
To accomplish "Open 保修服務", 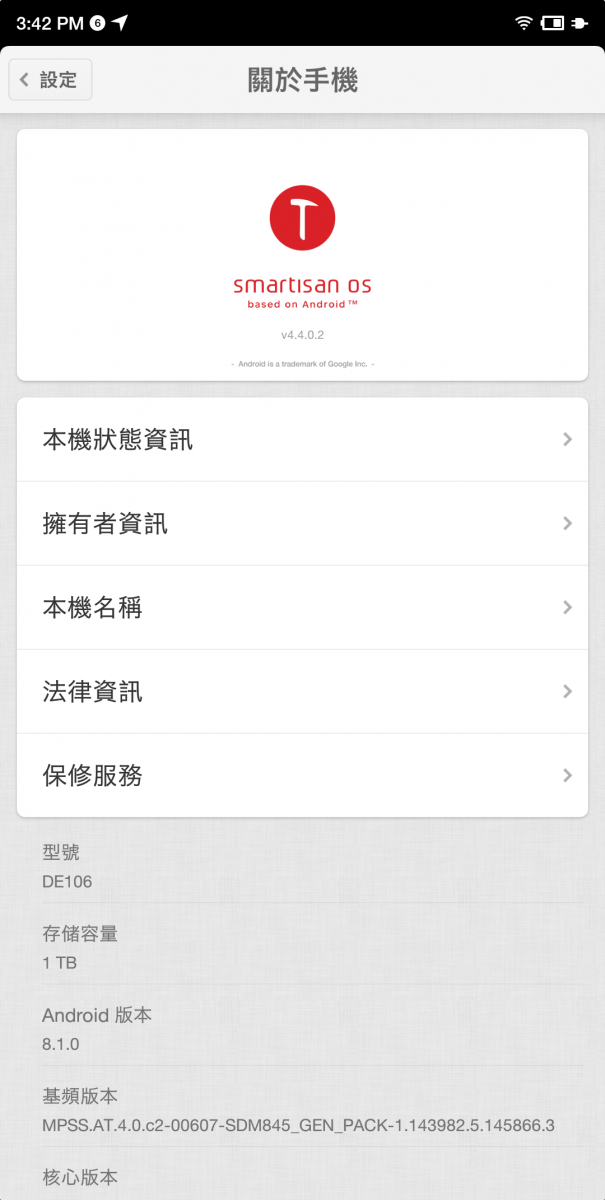I will point(302,775).
